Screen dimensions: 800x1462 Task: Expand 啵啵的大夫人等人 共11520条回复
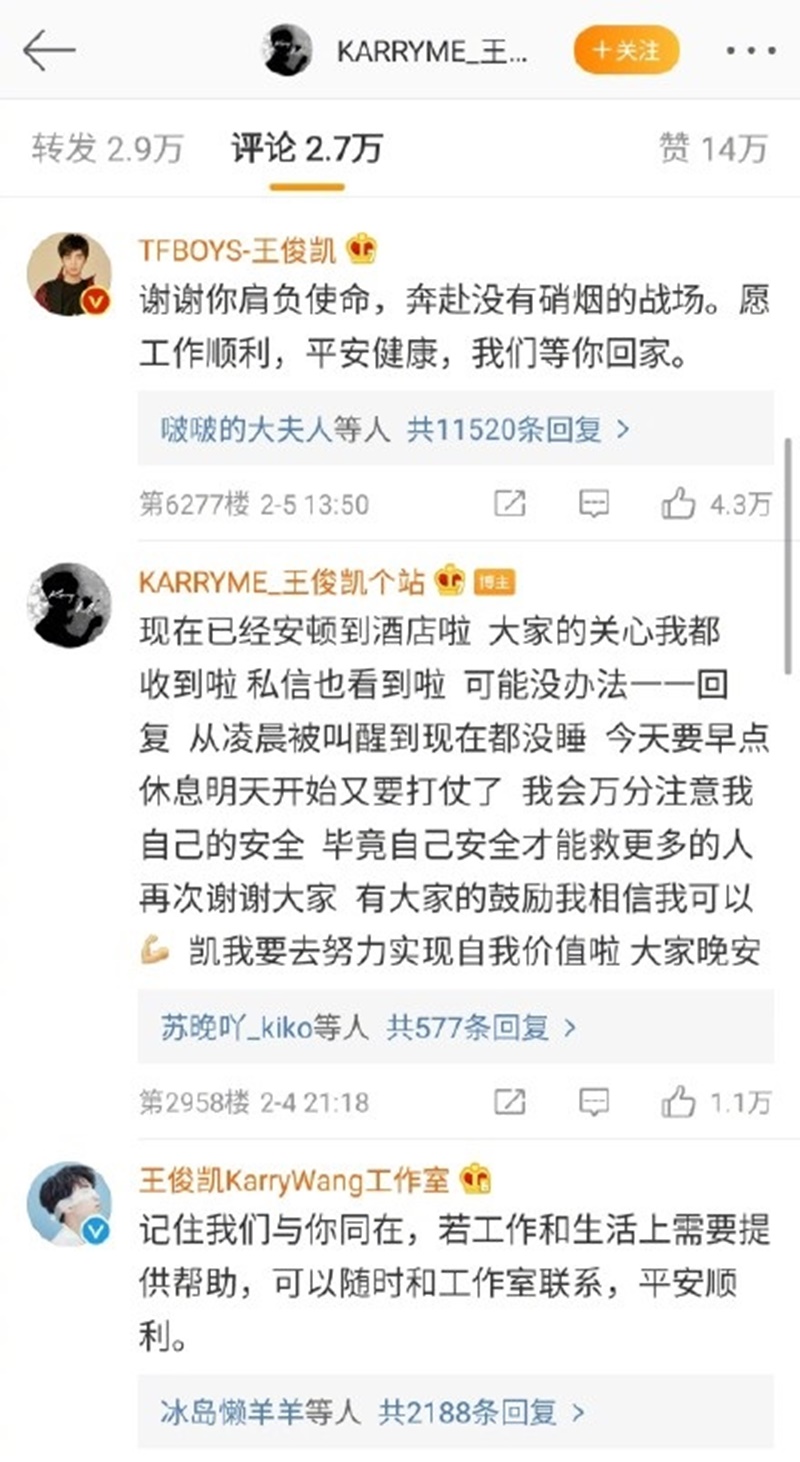396,430
